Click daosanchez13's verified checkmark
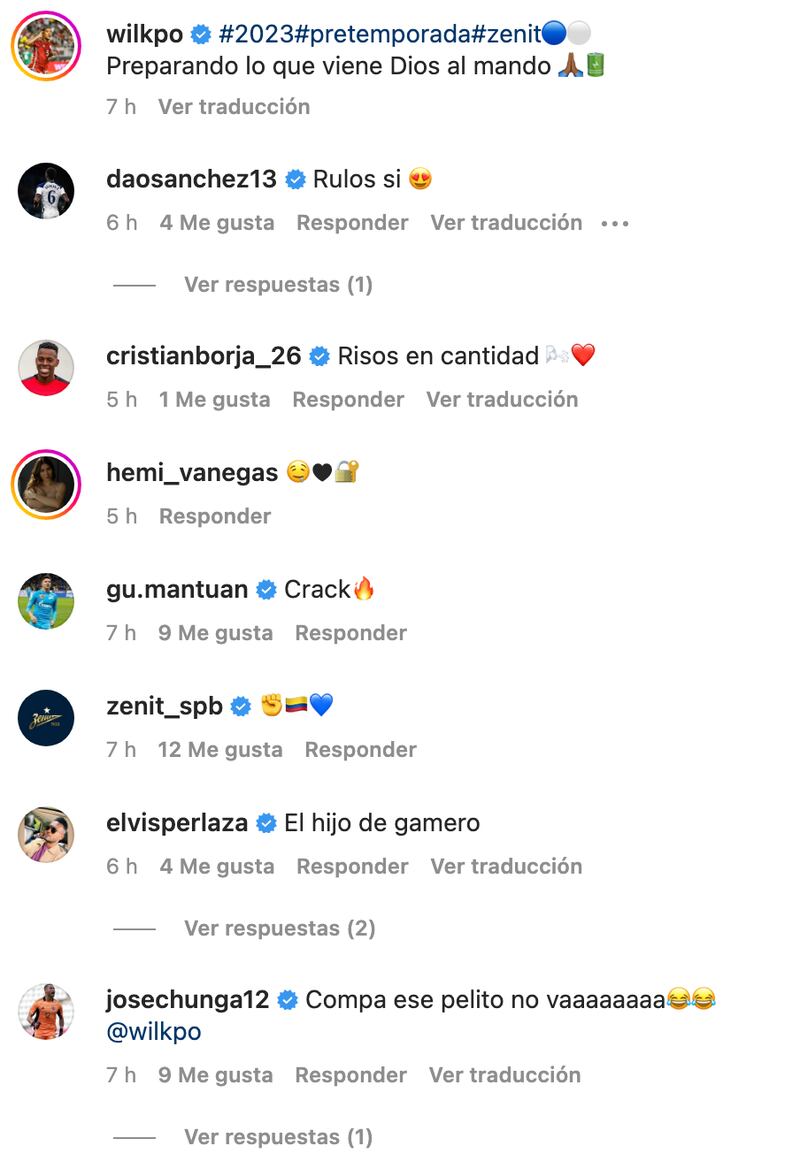This screenshot has height=1169, width=800. [x=294, y=181]
